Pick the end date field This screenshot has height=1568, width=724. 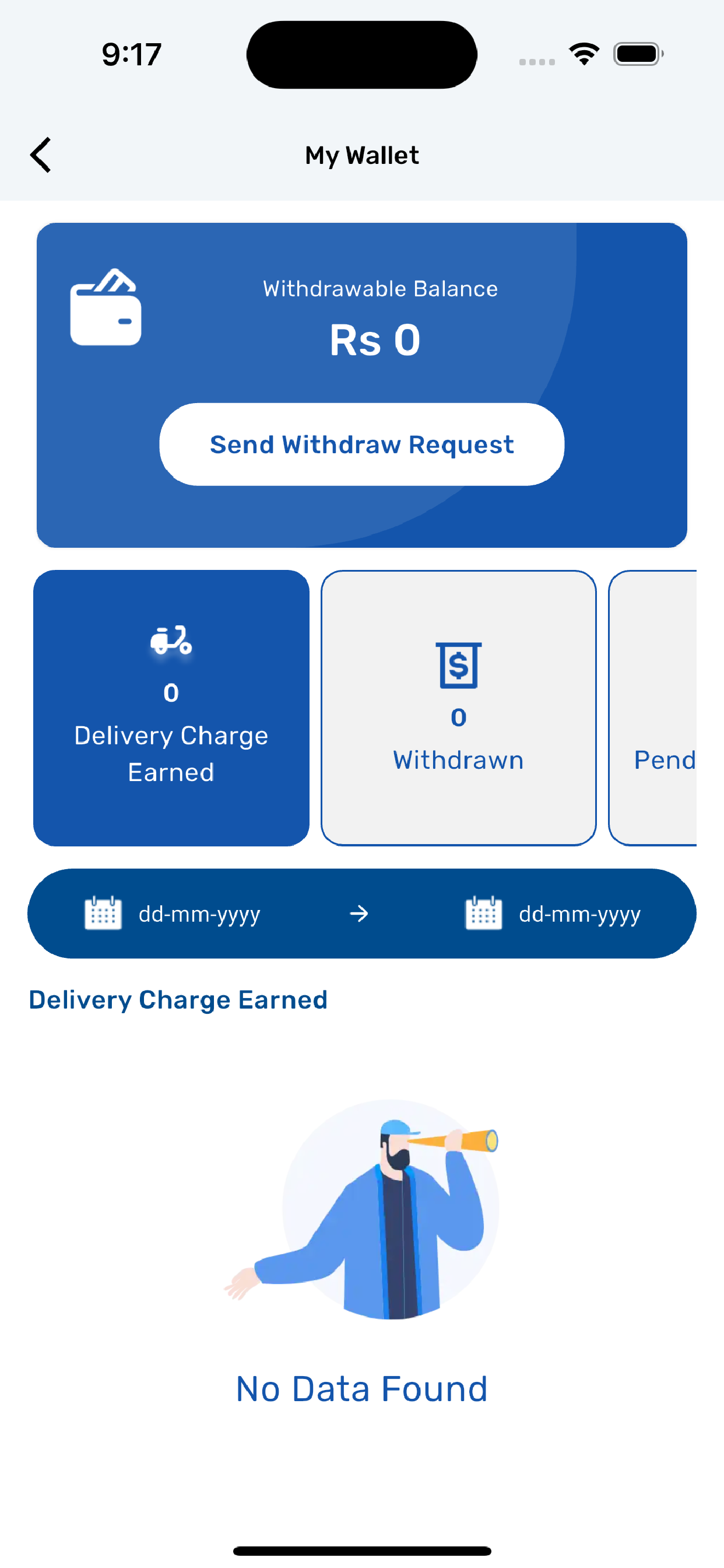coord(553,914)
